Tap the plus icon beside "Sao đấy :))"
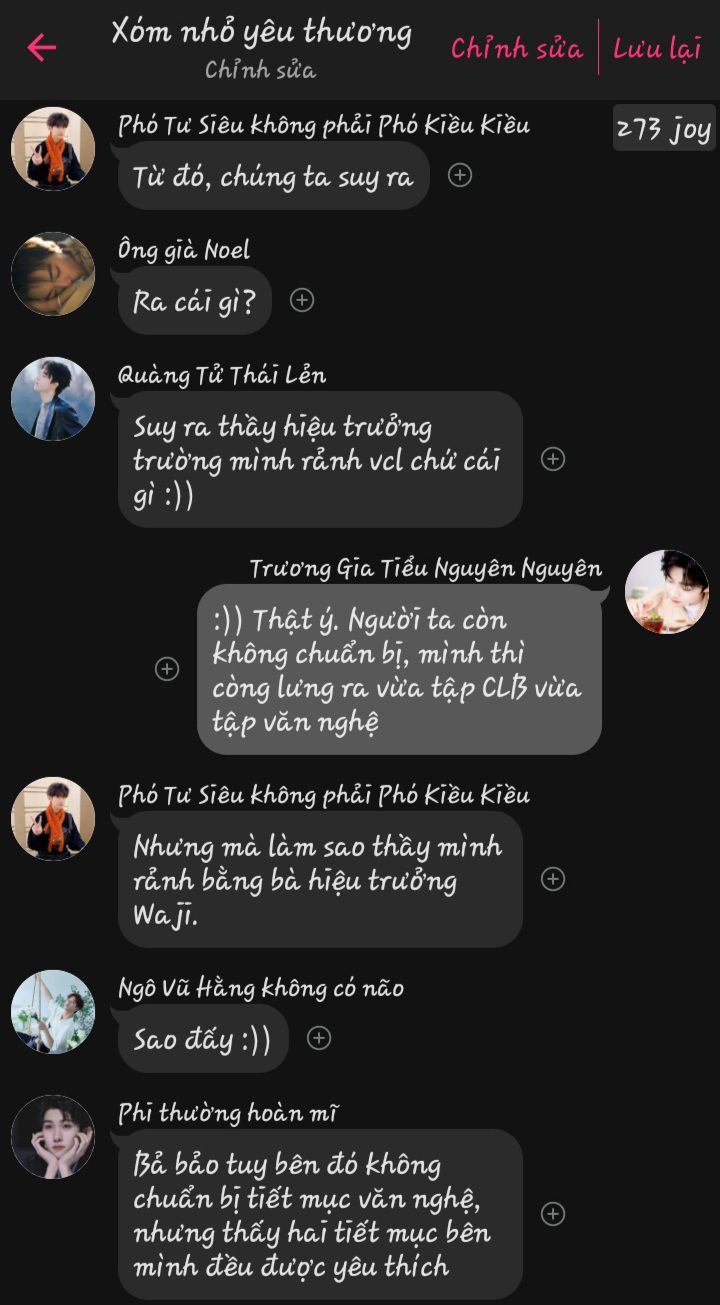The height and width of the screenshot is (1305, 720). point(318,1038)
